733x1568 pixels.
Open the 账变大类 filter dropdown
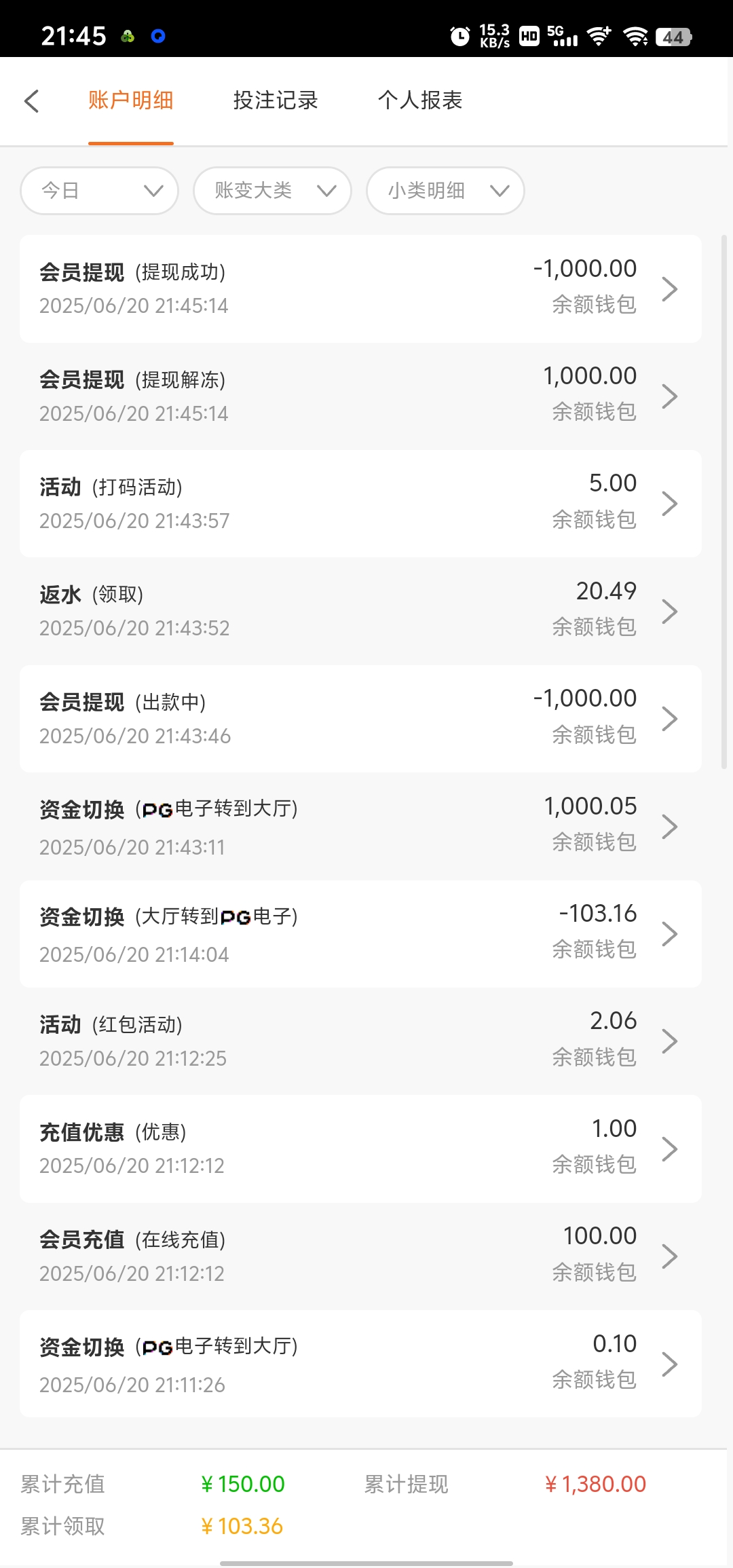point(272,191)
